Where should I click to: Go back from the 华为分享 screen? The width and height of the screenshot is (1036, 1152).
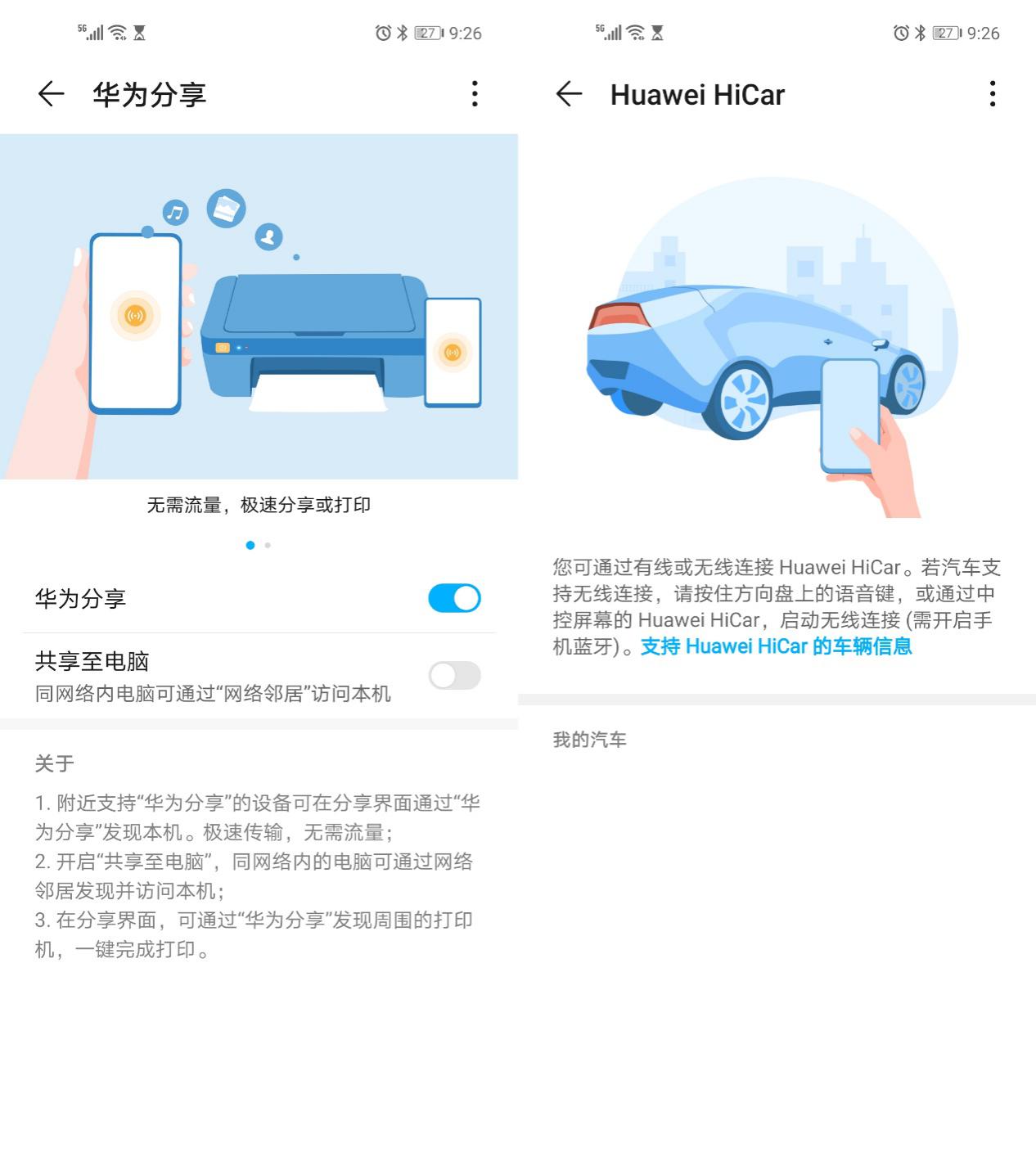[51, 94]
